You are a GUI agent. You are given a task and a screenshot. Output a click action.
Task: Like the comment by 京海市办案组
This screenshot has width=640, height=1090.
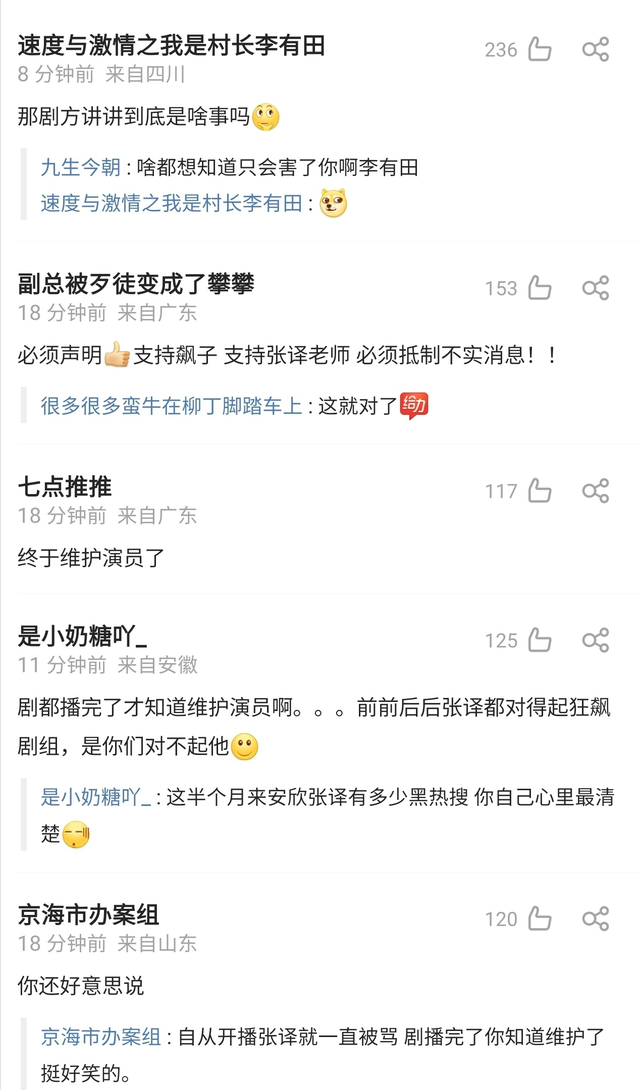click(540, 919)
